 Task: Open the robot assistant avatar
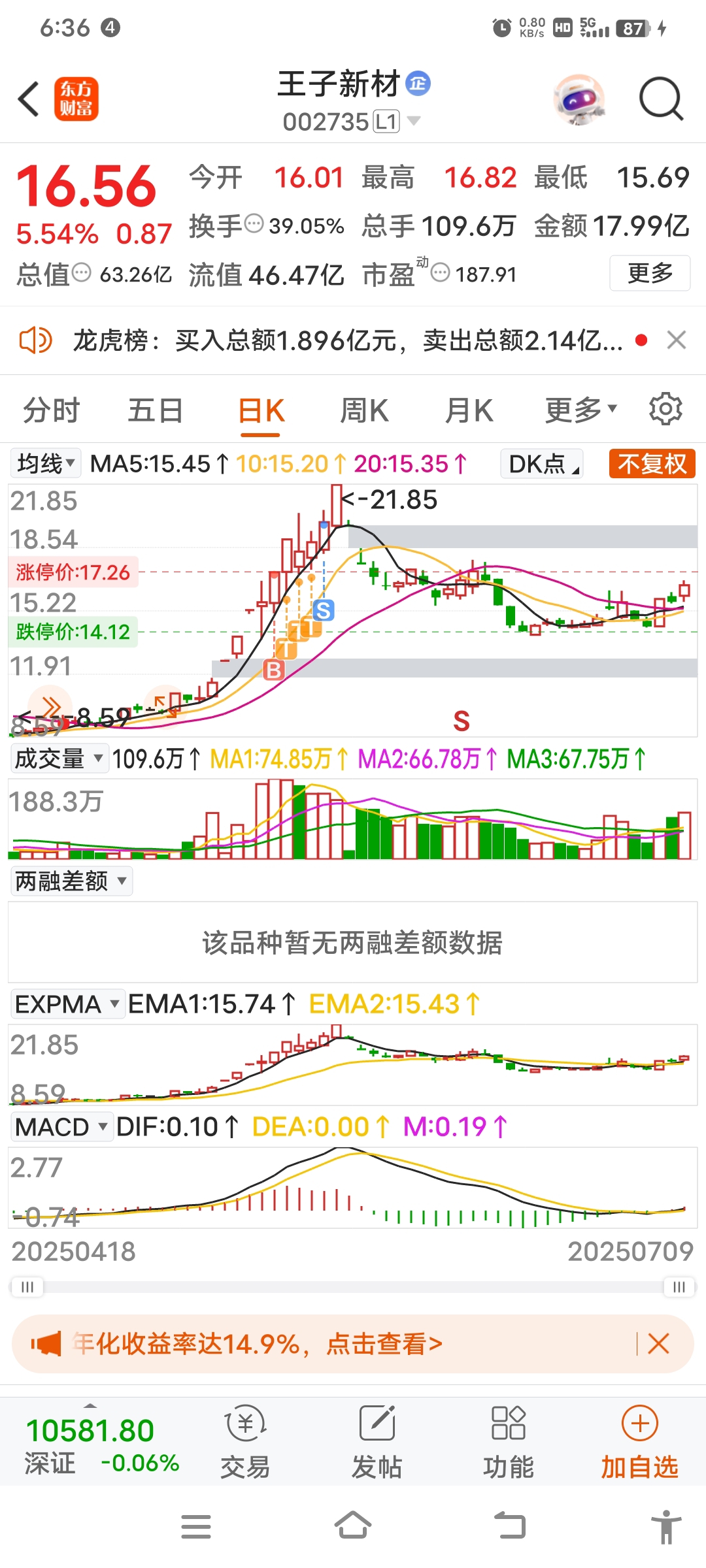tap(579, 99)
